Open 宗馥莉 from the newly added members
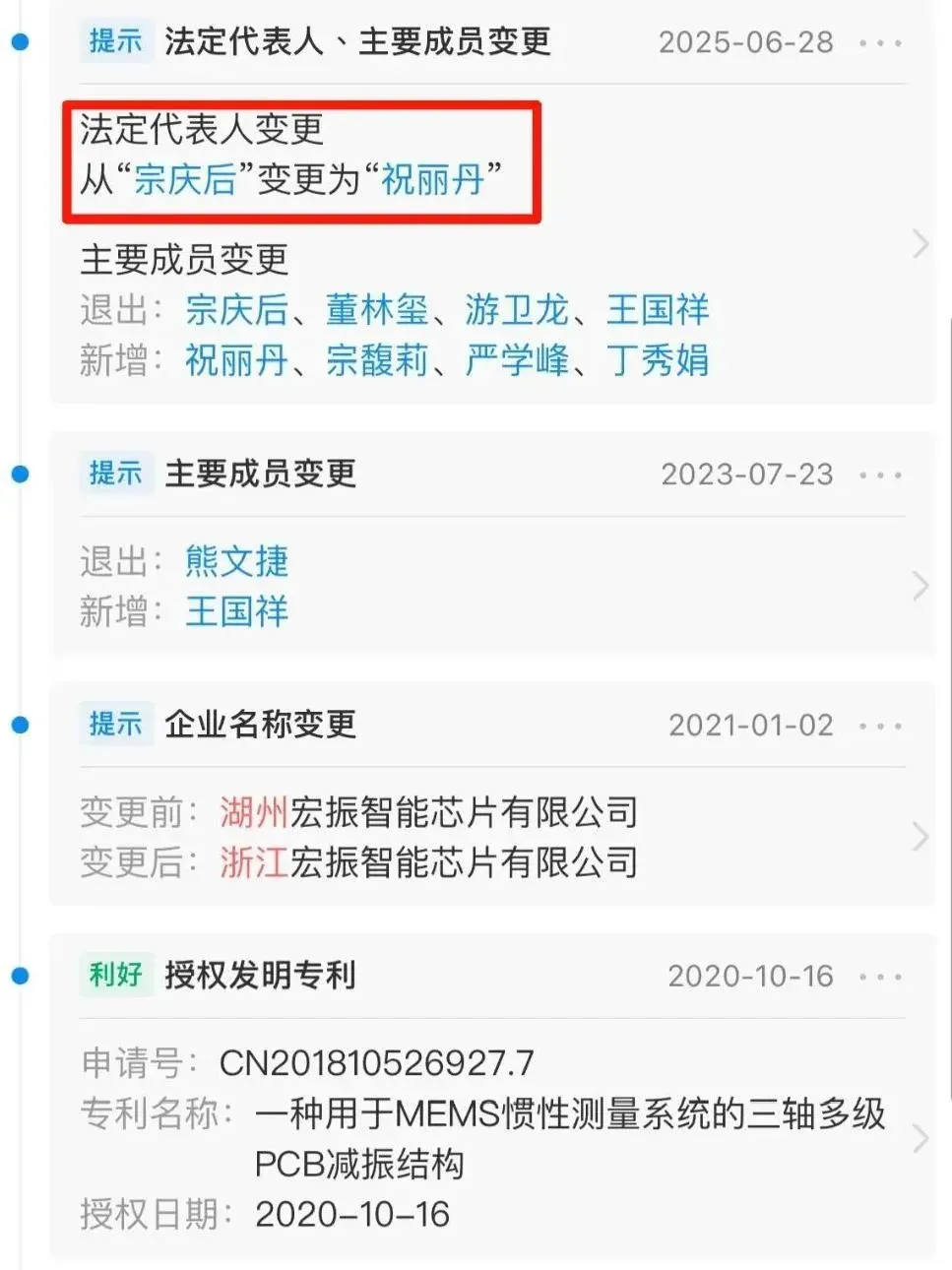952x1270 pixels. [377, 360]
